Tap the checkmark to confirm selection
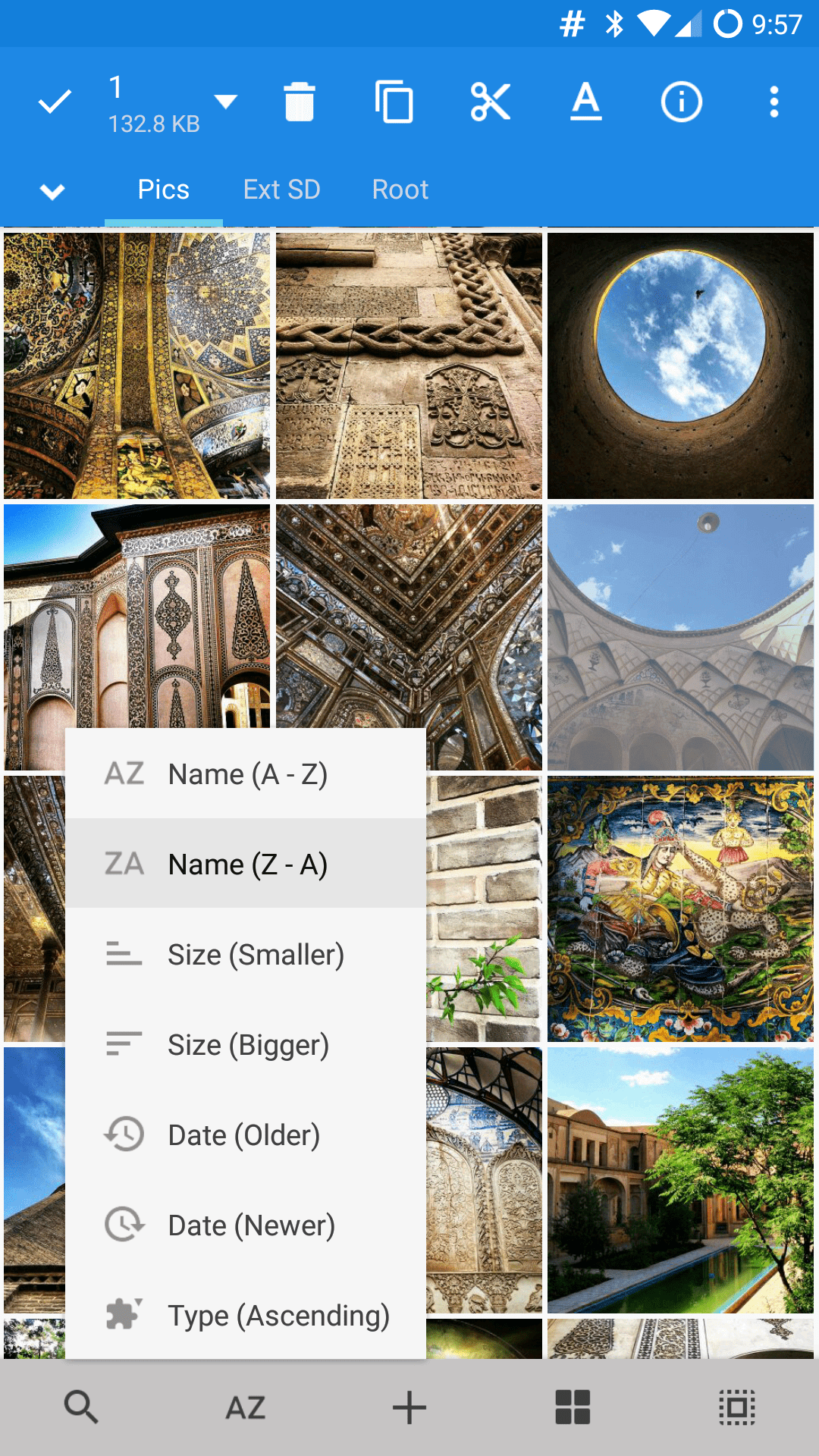Image resolution: width=819 pixels, height=1456 pixels. click(55, 102)
